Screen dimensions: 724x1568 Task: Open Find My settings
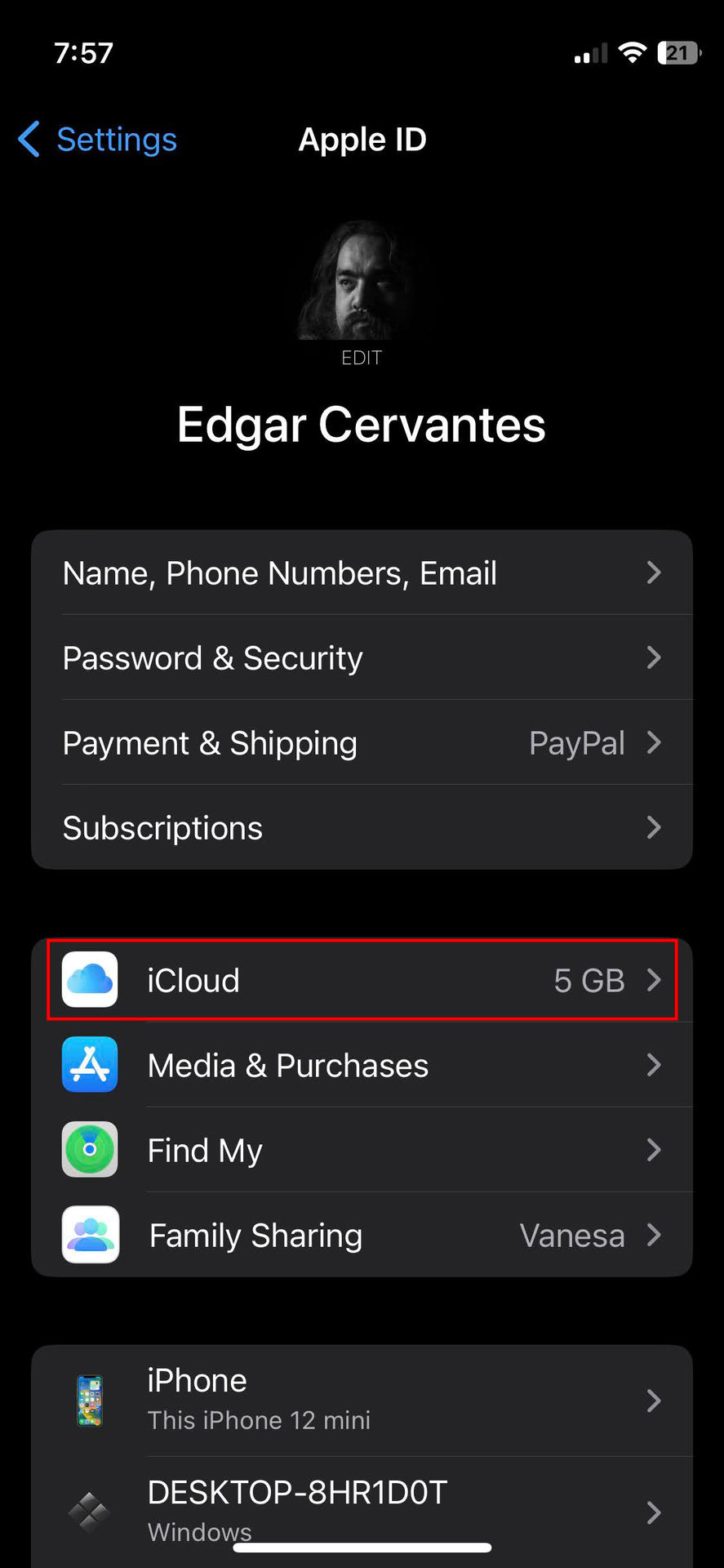(362, 1150)
